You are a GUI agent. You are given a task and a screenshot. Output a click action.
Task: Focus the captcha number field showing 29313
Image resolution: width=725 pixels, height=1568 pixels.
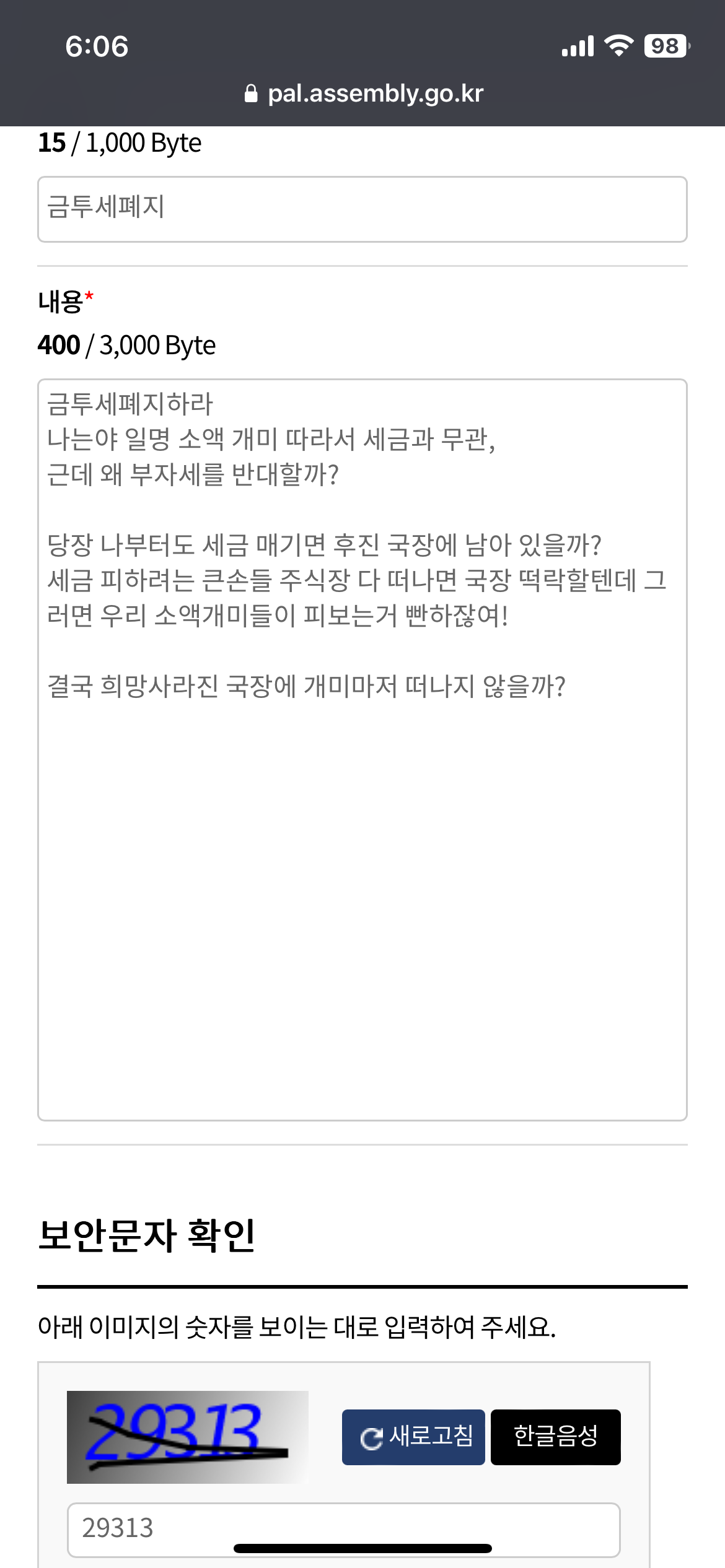[344, 1529]
